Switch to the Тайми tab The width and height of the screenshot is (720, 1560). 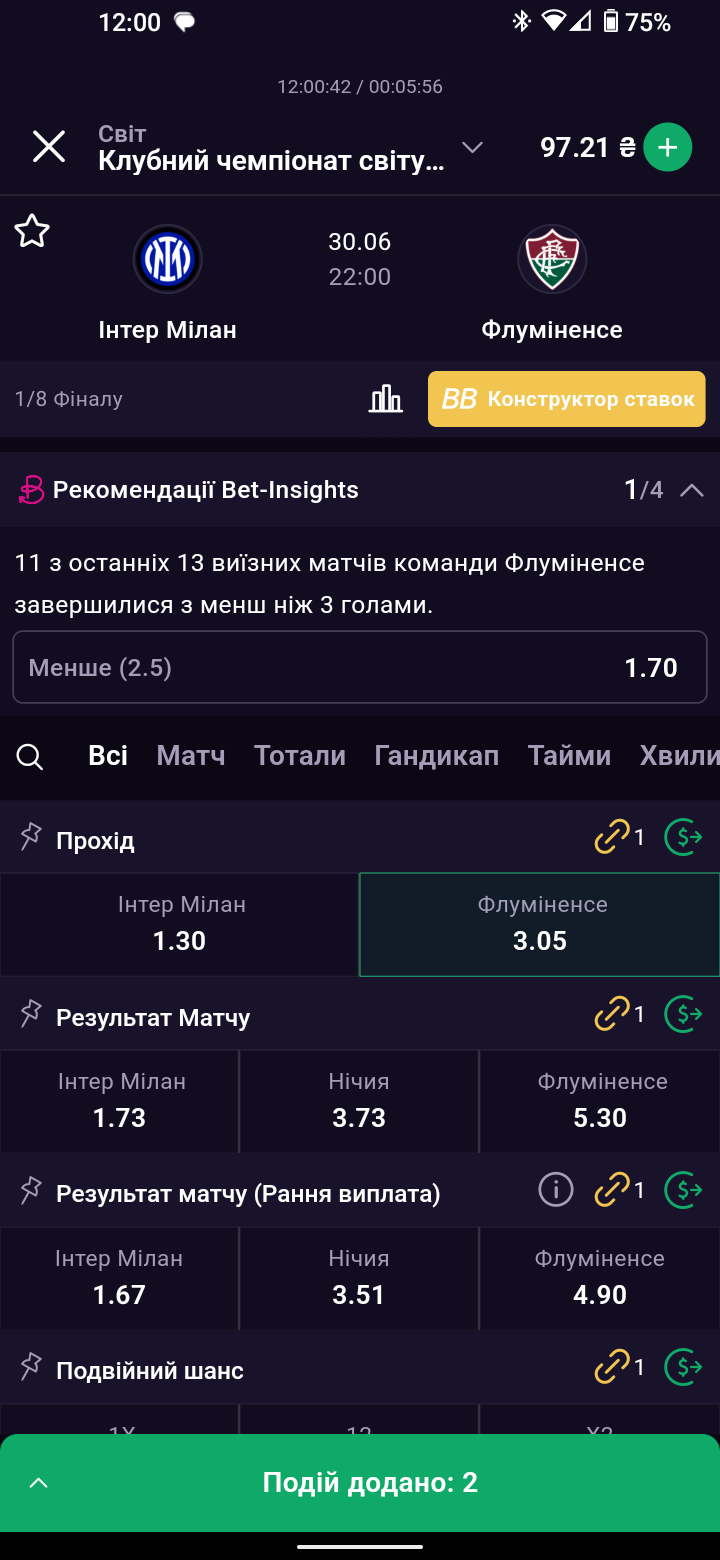point(569,756)
